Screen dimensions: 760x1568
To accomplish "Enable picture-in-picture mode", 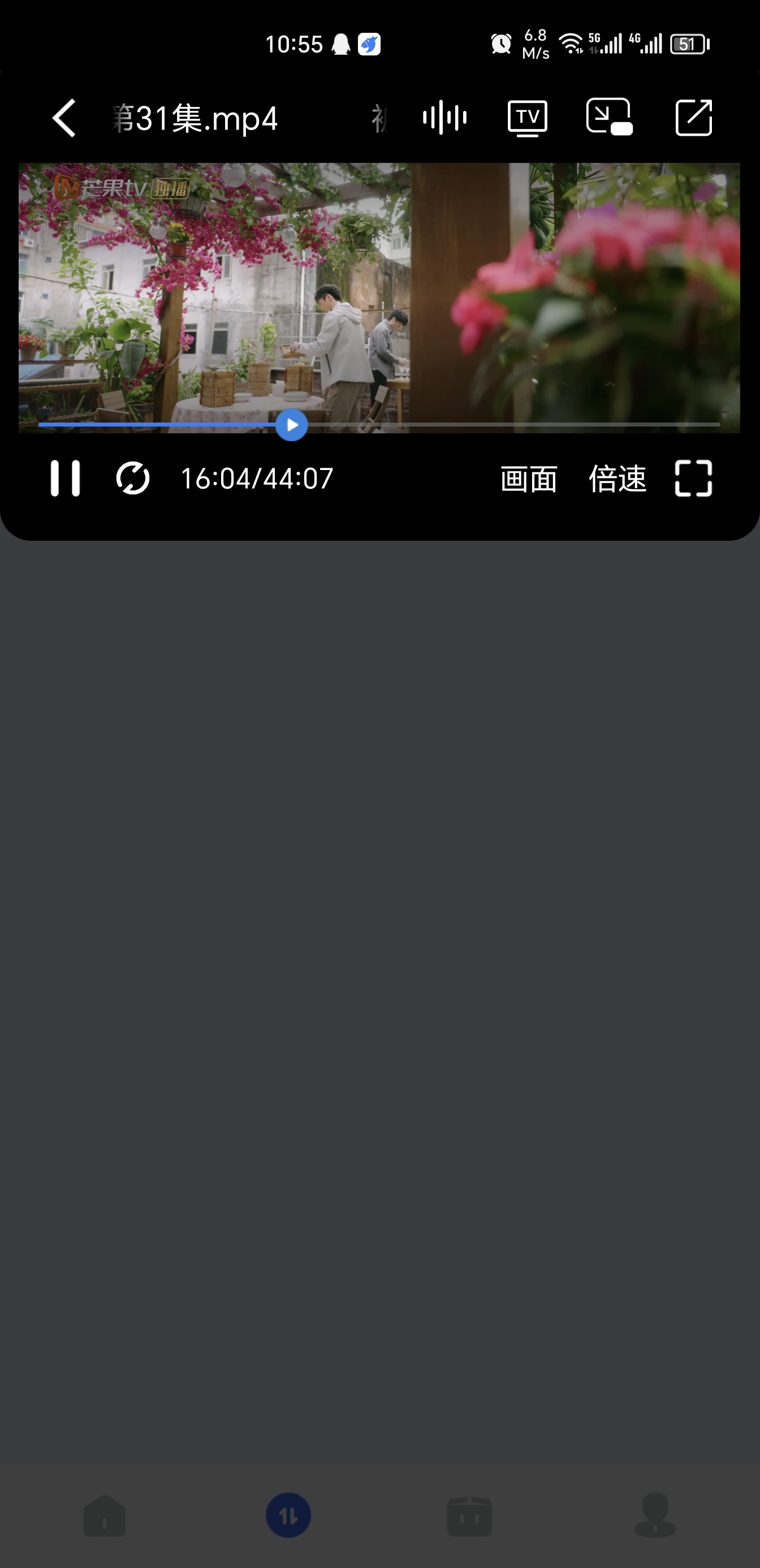I will [609, 118].
